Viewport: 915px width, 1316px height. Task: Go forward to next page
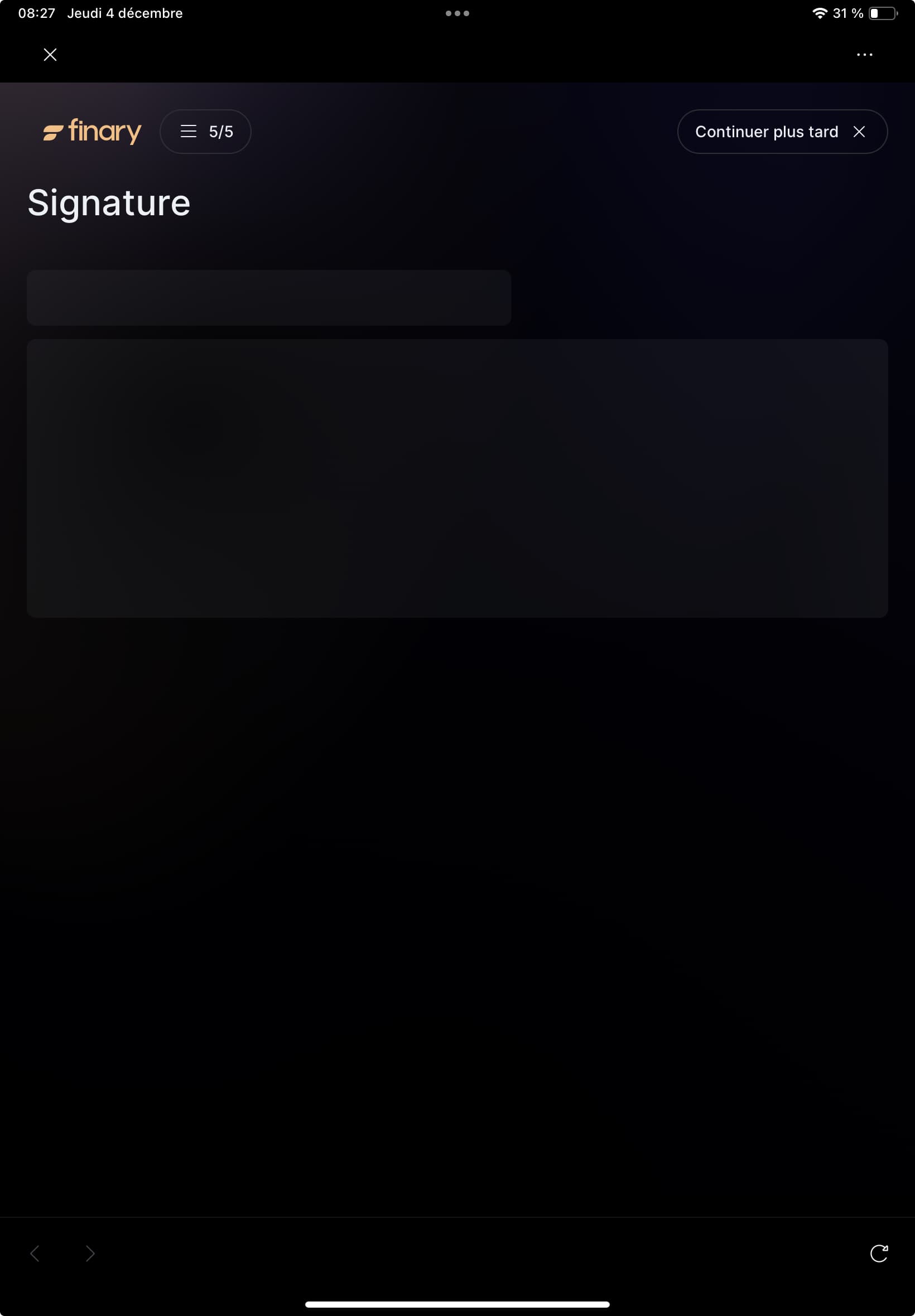point(90,1253)
